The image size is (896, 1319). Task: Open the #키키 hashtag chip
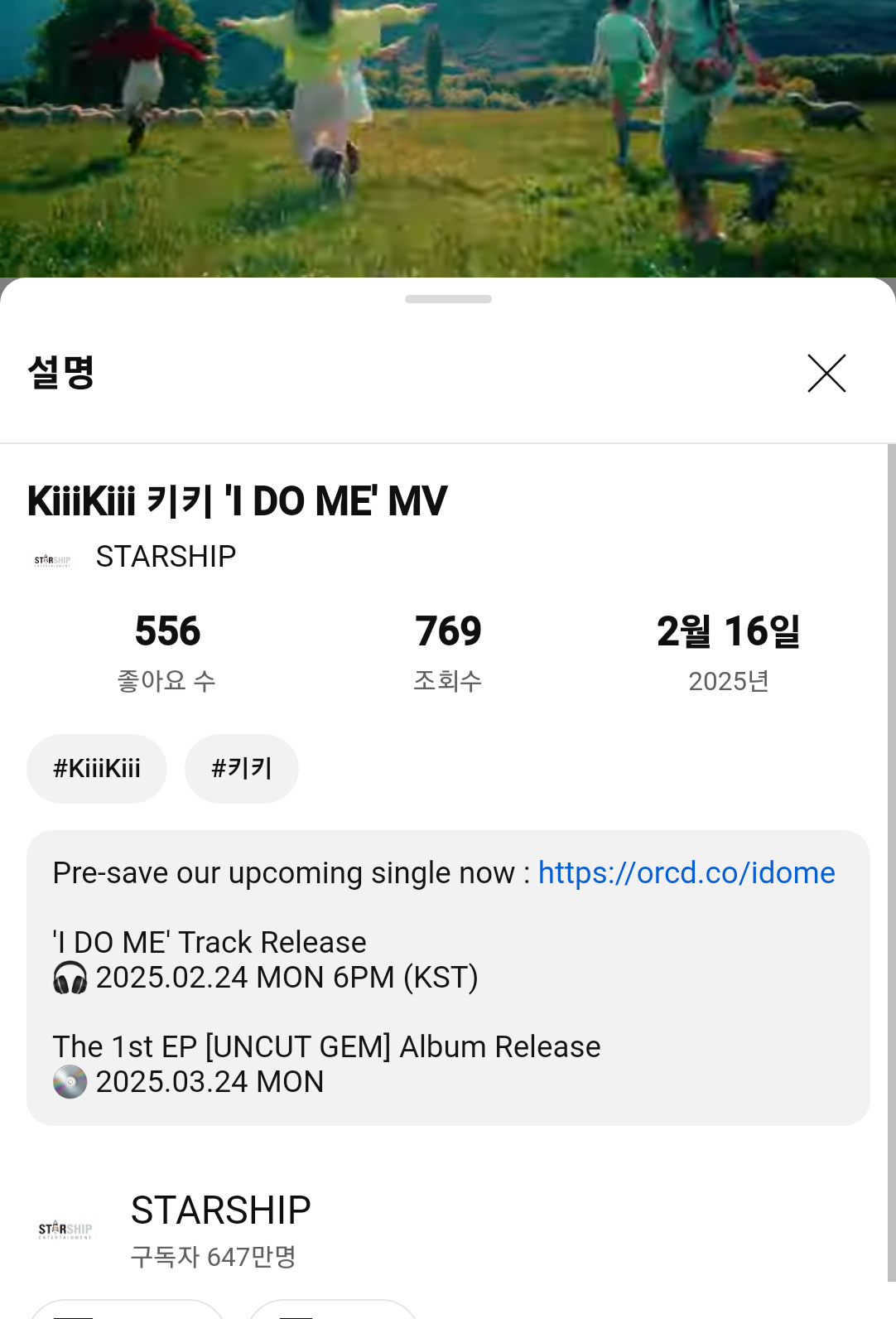coord(241,769)
